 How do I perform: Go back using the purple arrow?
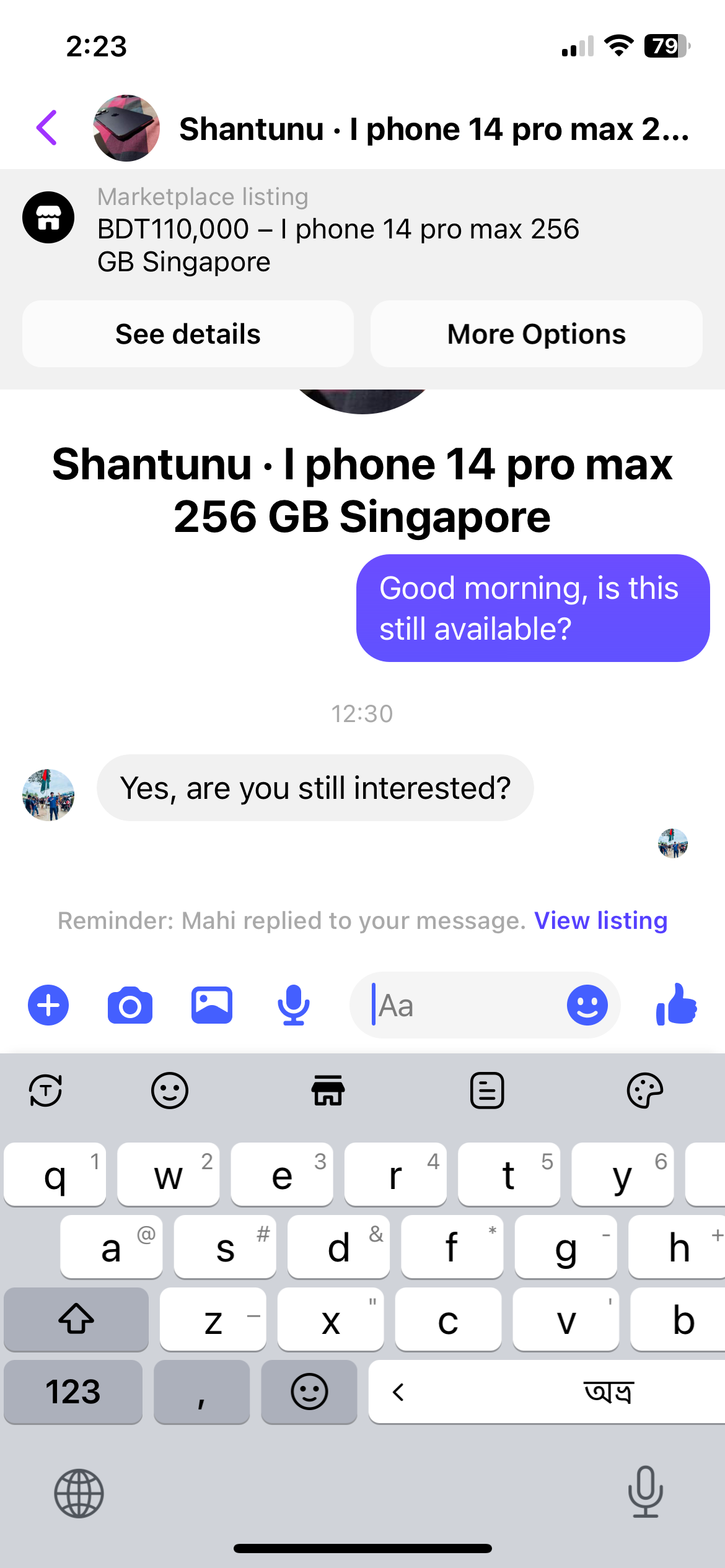pos(47,128)
